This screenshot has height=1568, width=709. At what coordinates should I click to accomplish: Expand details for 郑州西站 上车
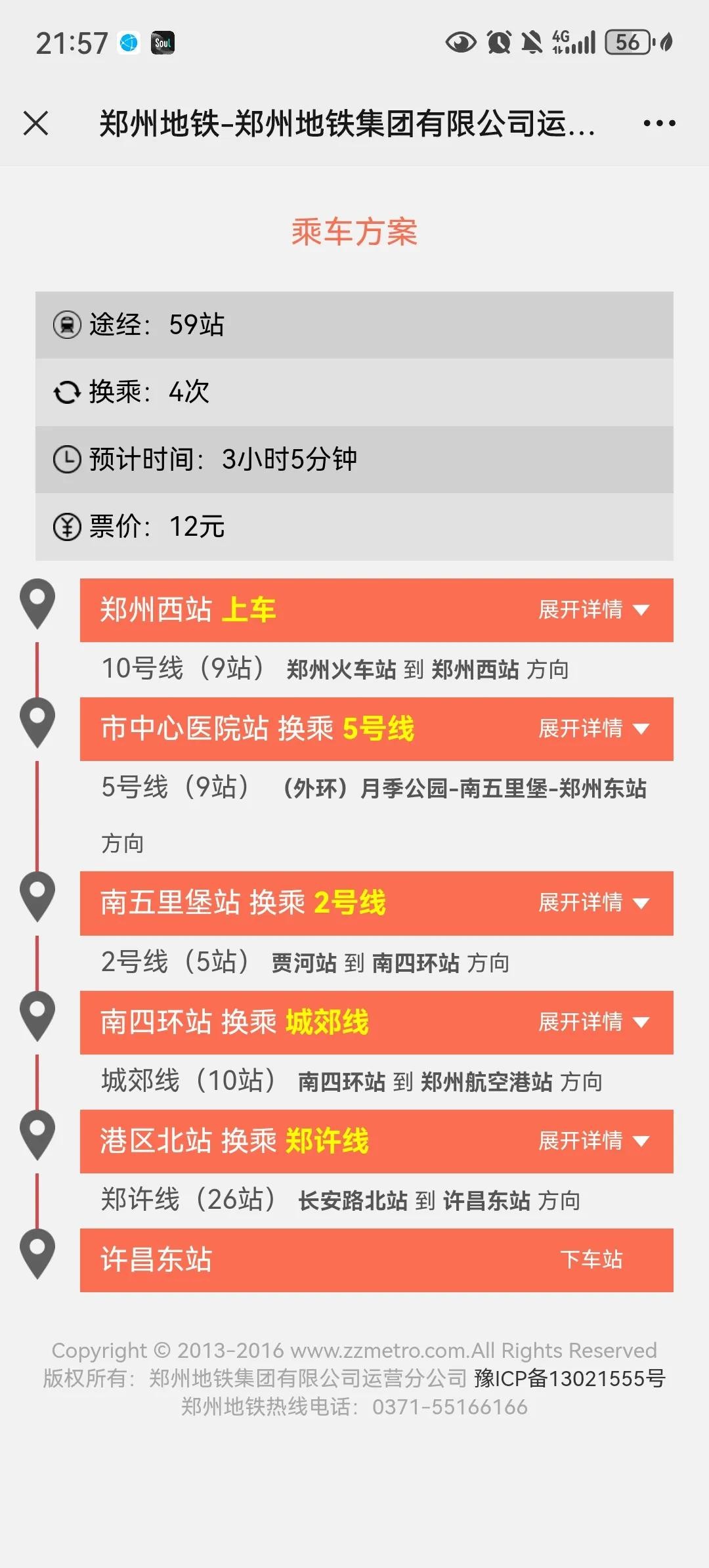[593, 610]
